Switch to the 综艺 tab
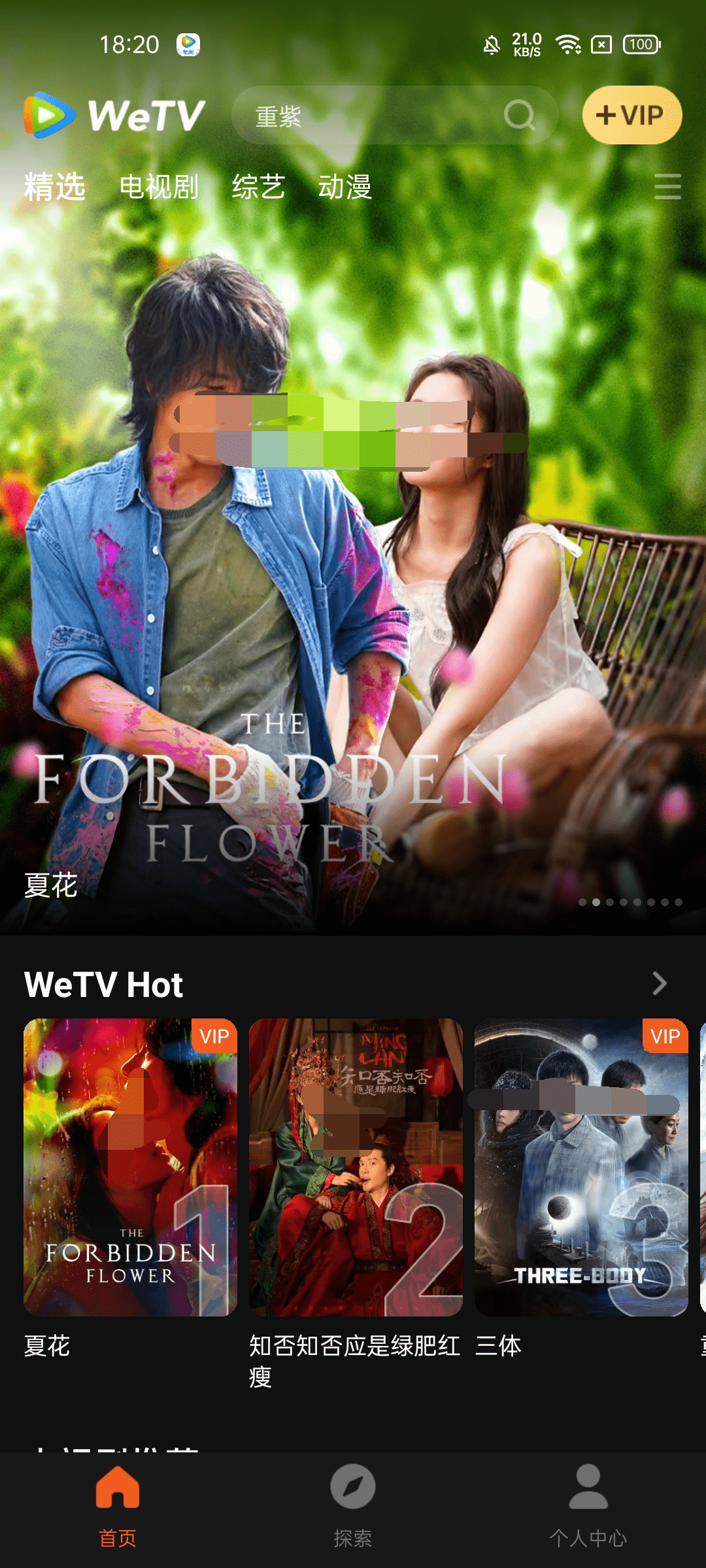 click(x=258, y=188)
